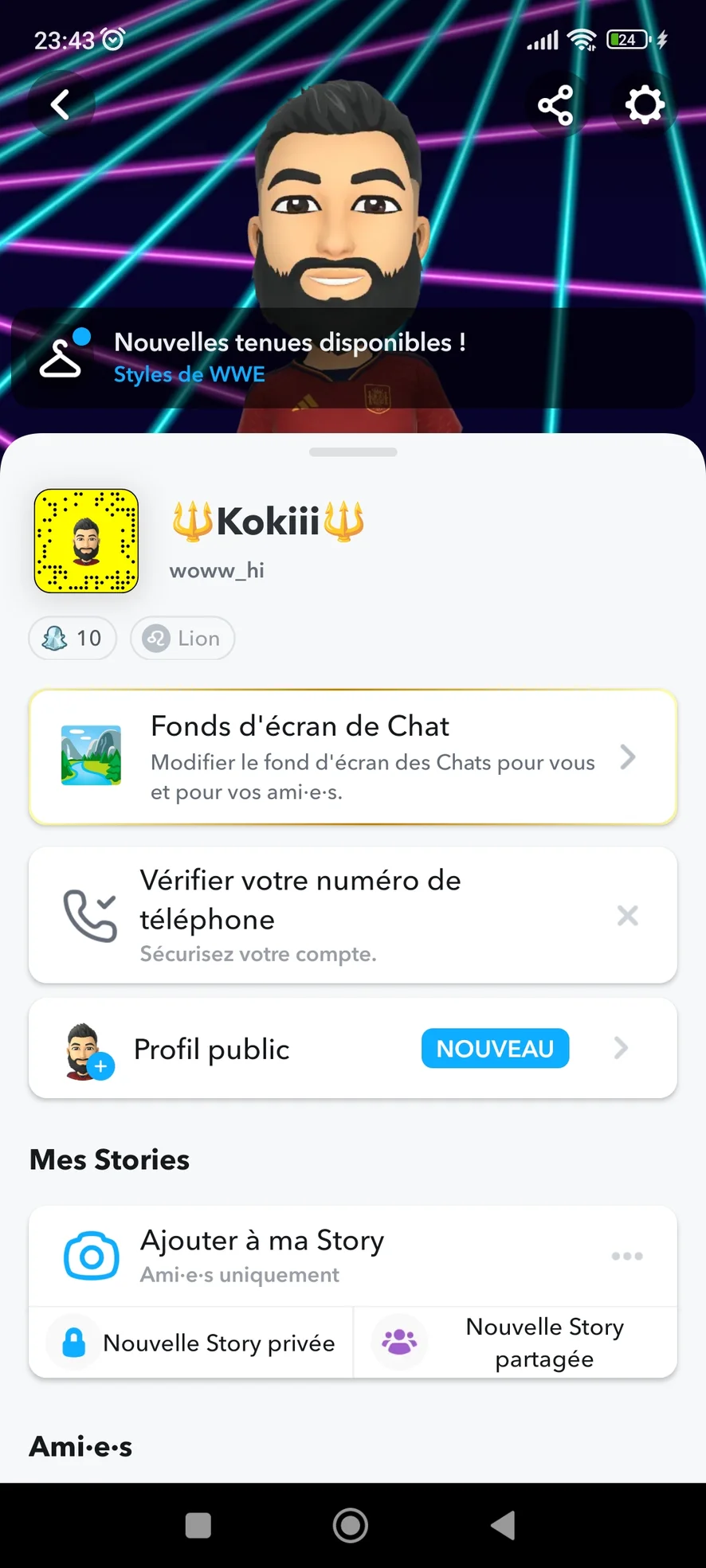This screenshot has width=706, height=1568.
Task: Tap the Lion zodiac chip
Action: [182, 638]
